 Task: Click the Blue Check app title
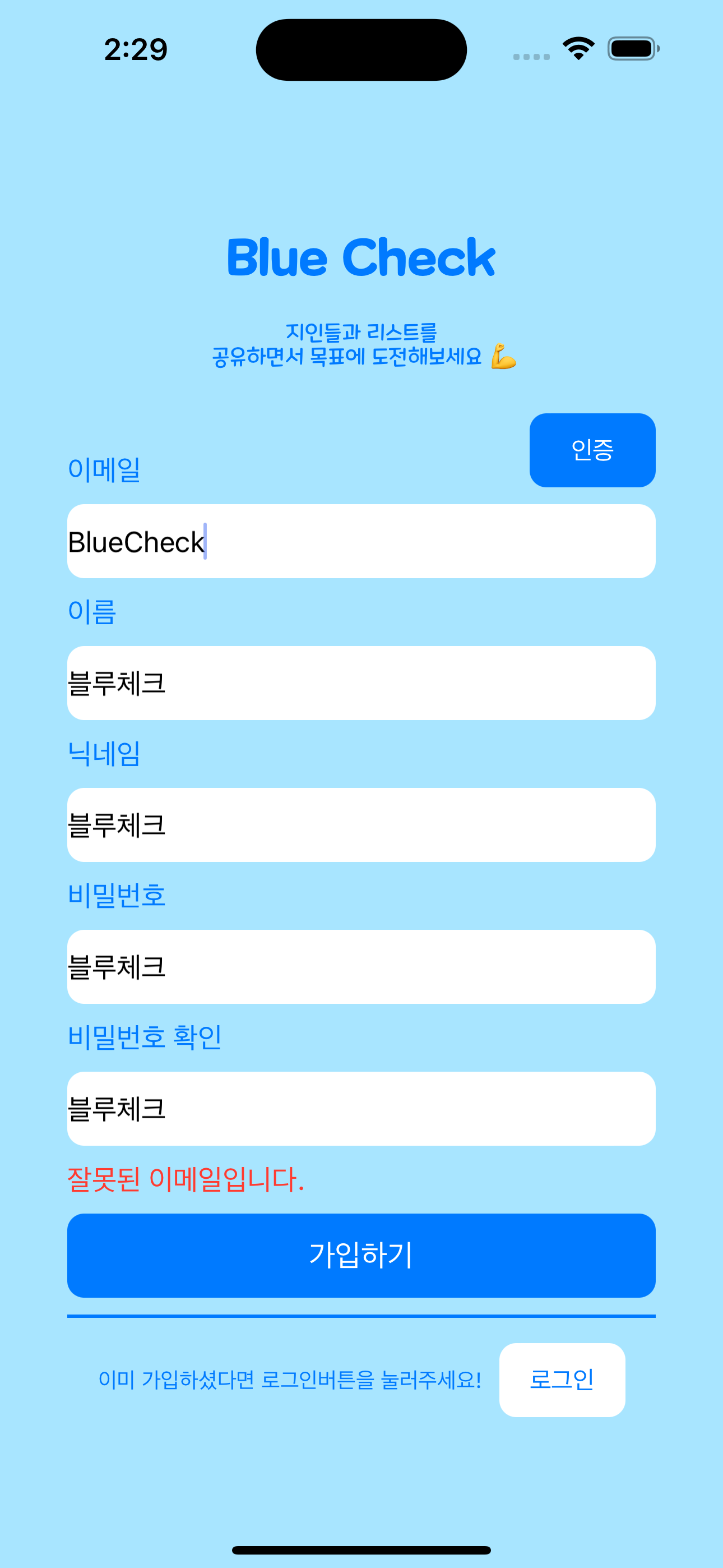point(361,258)
